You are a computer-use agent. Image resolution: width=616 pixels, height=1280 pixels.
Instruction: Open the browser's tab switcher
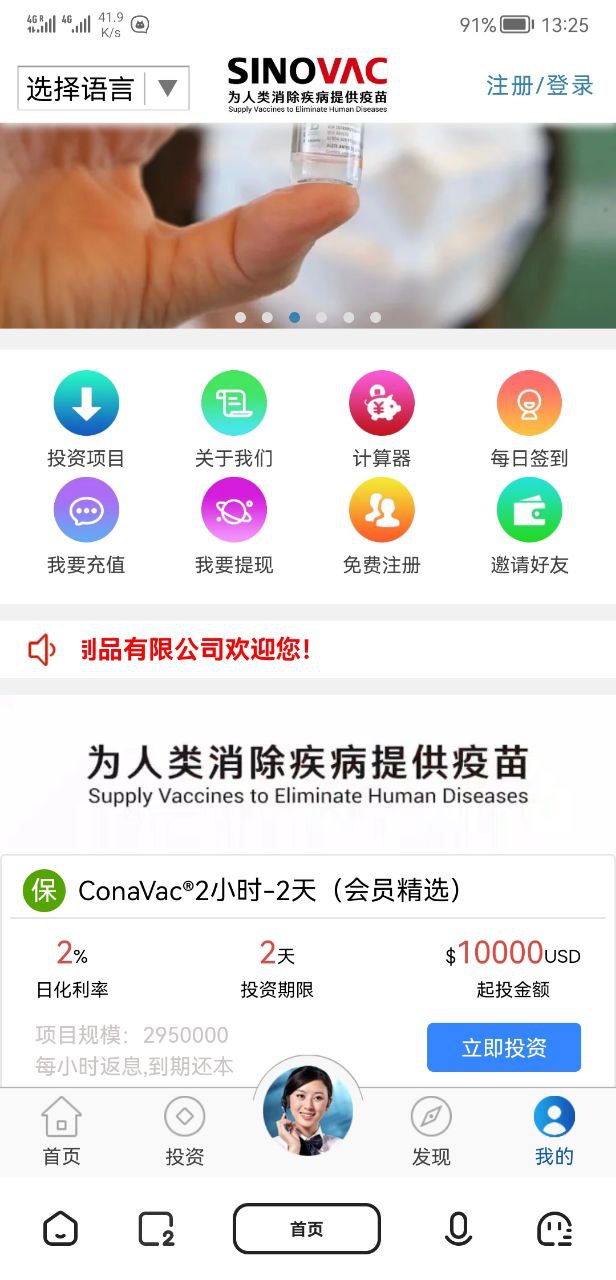pos(156,1229)
